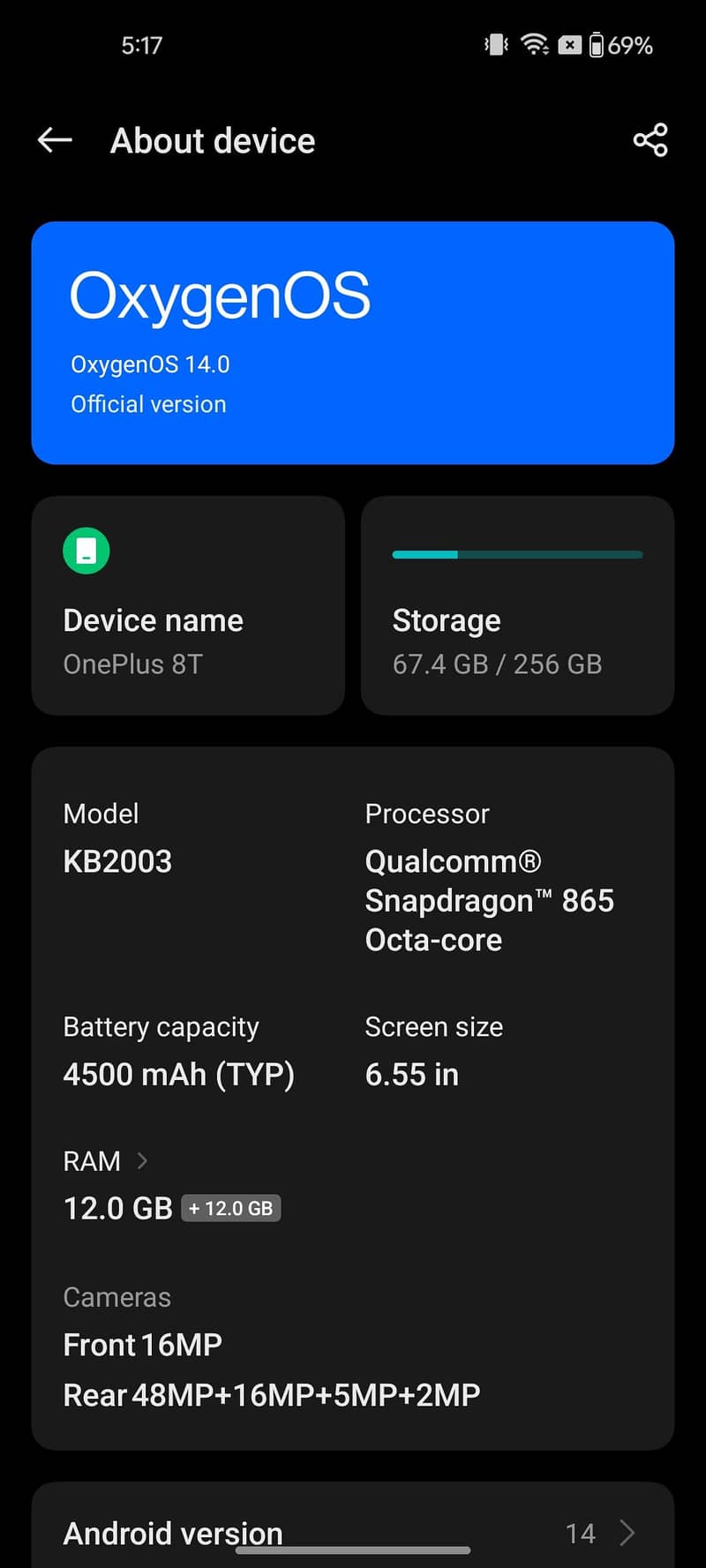Image resolution: width=706 pixels, height=1568 pixels.
Task: Tap Official version text in the blue card
Action: coord(148,403)
